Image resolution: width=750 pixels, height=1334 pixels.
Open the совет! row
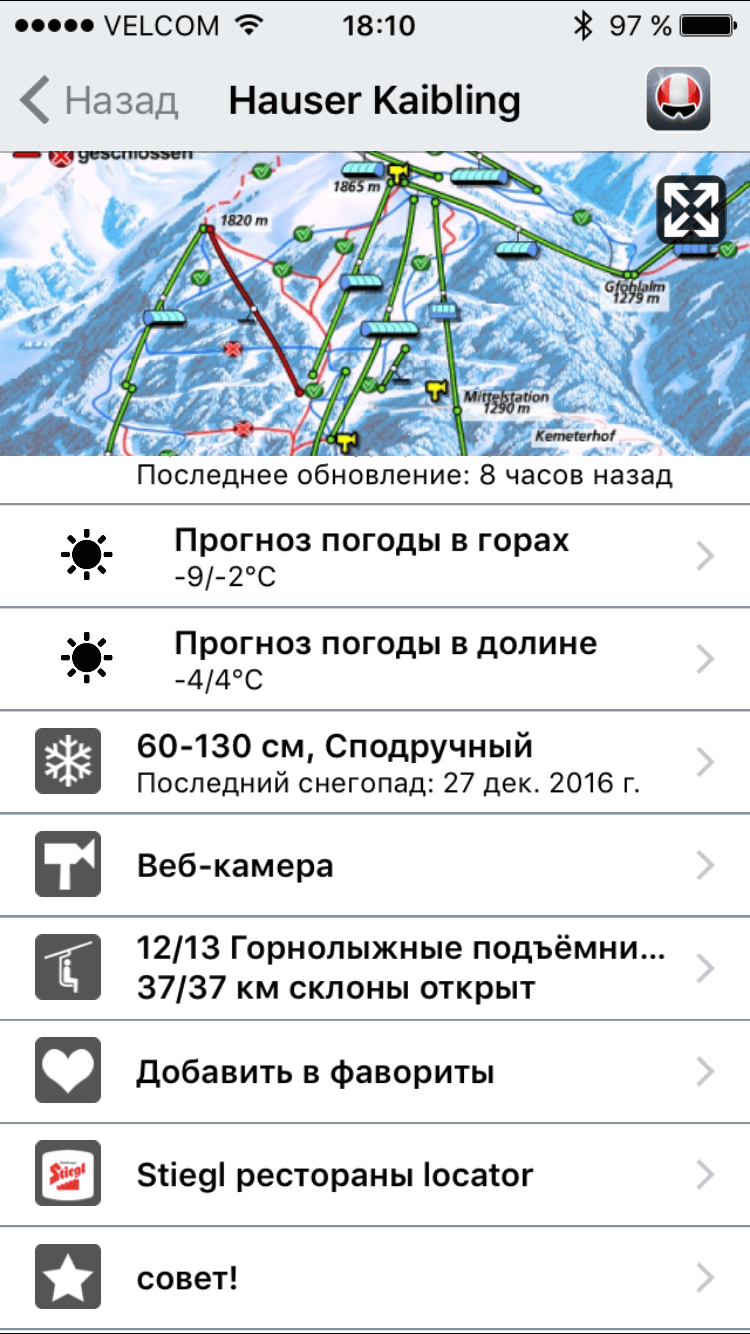375,1277
